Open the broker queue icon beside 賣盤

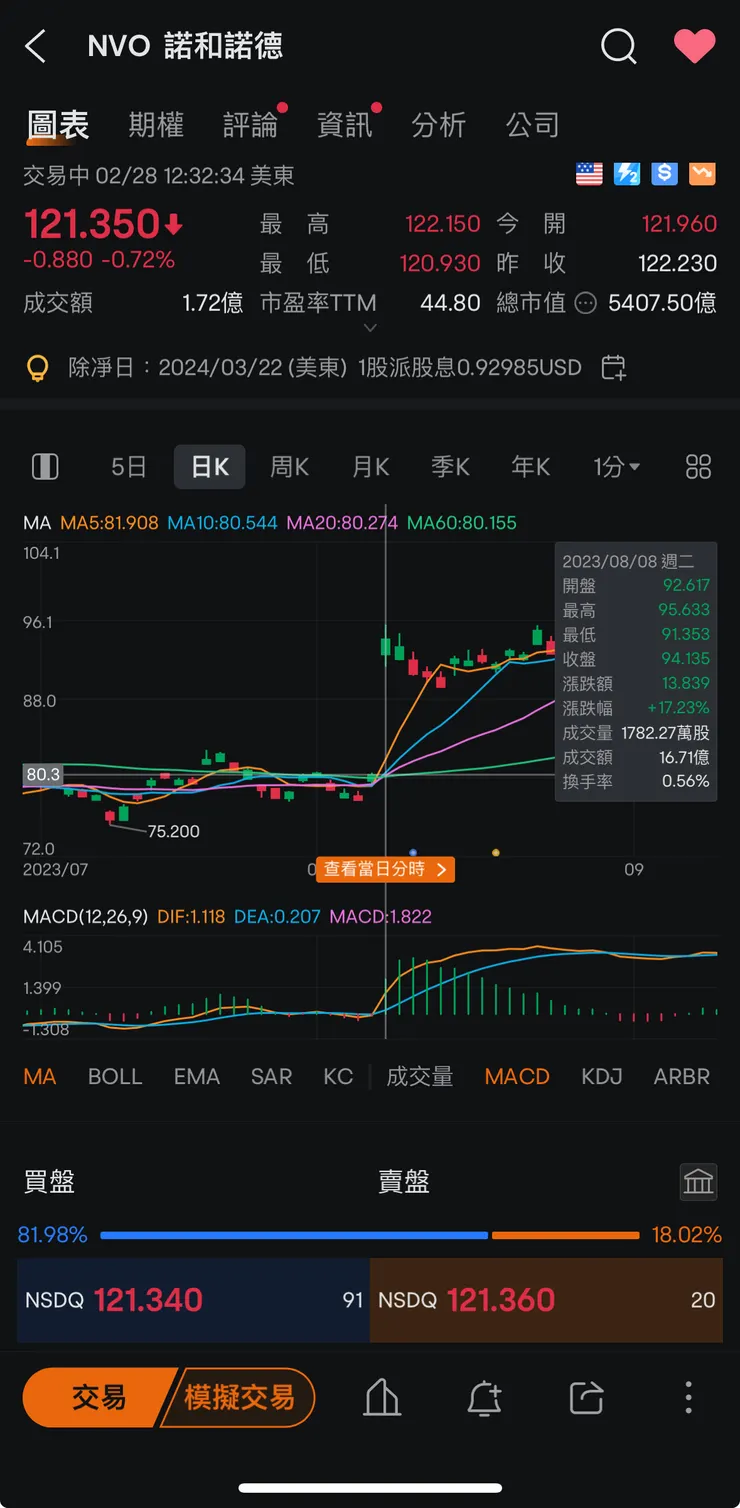coord(698,1182)
